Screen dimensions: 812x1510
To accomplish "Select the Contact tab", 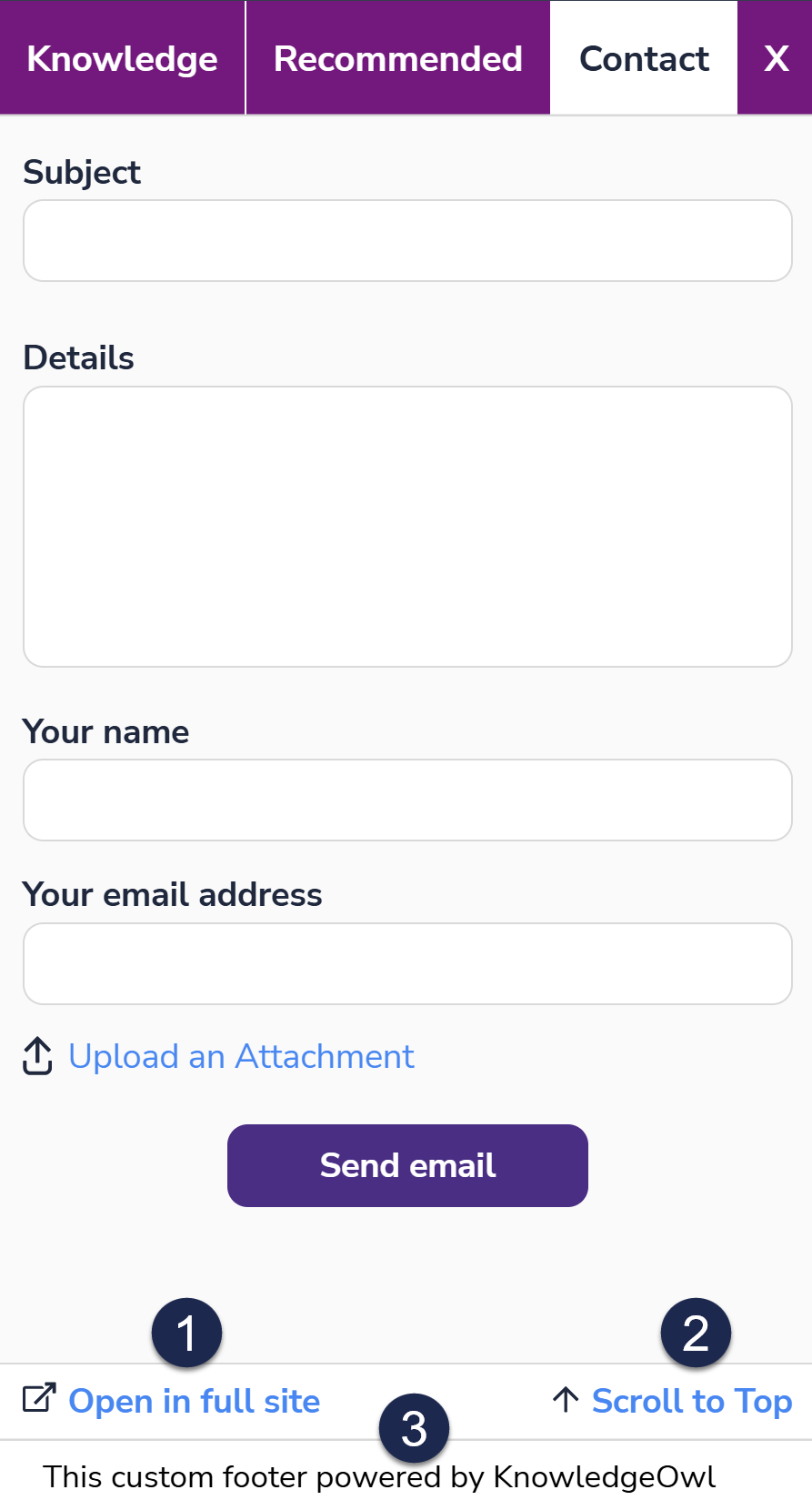I will tap(644, 58).
